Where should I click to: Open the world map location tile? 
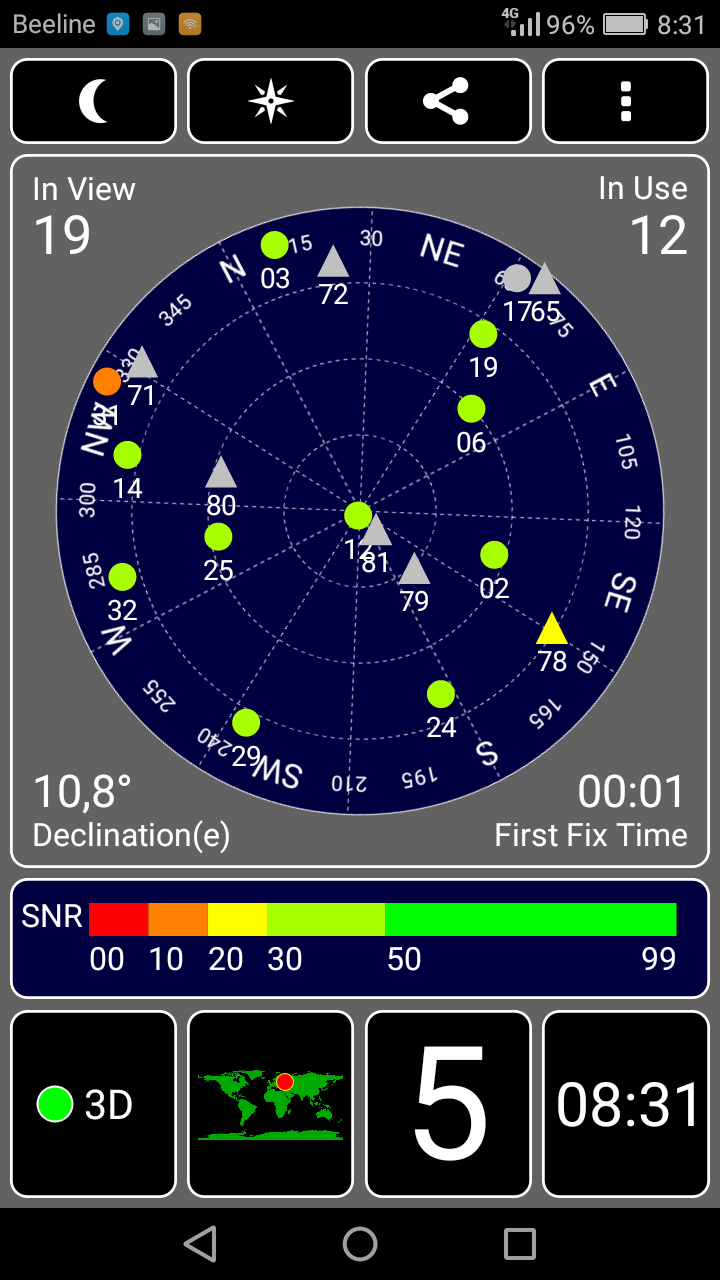[x=271, y=1104]
